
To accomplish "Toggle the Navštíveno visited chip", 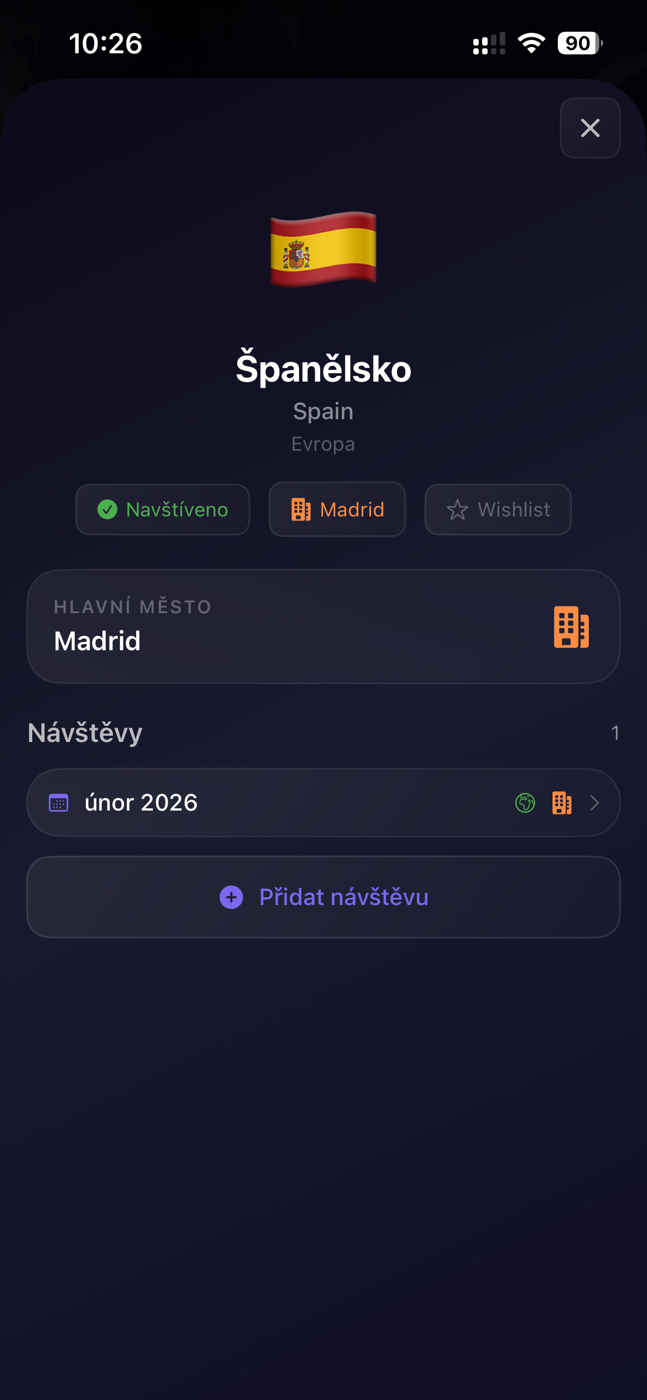I will [163, 510].
